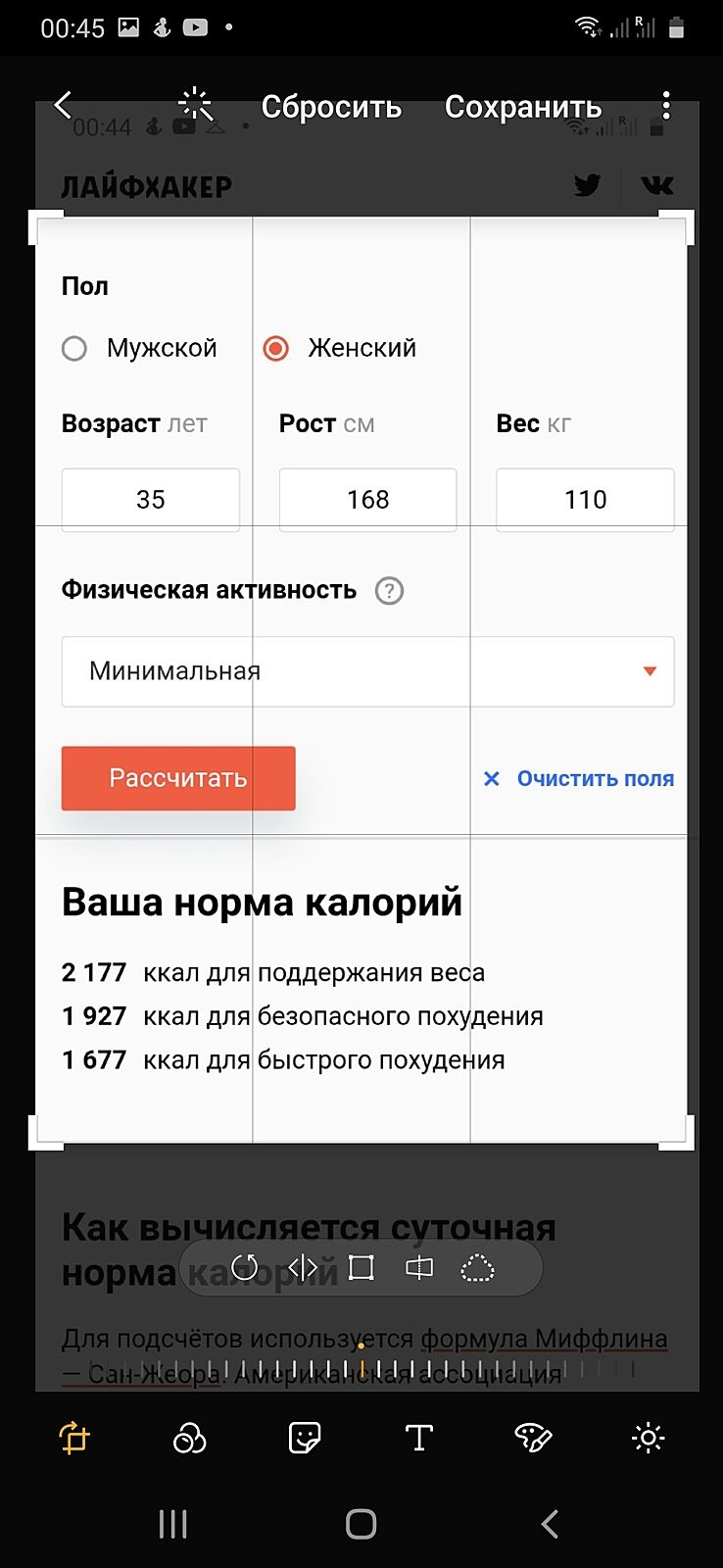Viewport: 723px width, 1568px height.
Task: Open the drawing palette tab
Action: pyautogui.click(x=534, y=1438)
